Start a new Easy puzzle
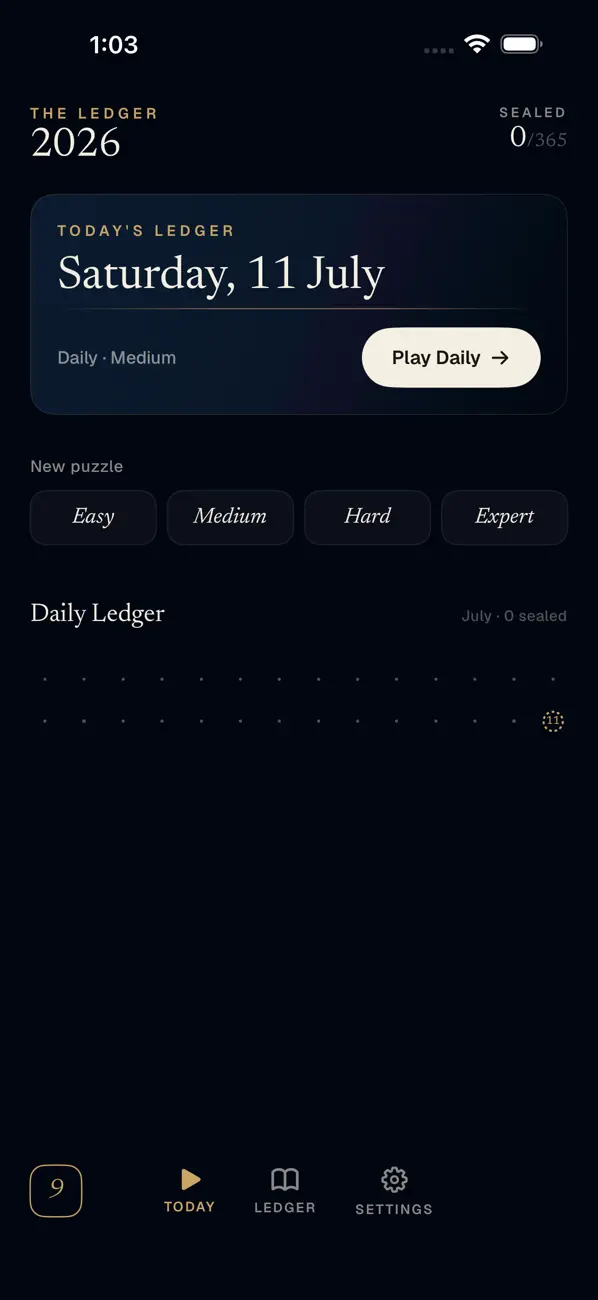This screenshot has height=1300, width=598. [93, 517]
